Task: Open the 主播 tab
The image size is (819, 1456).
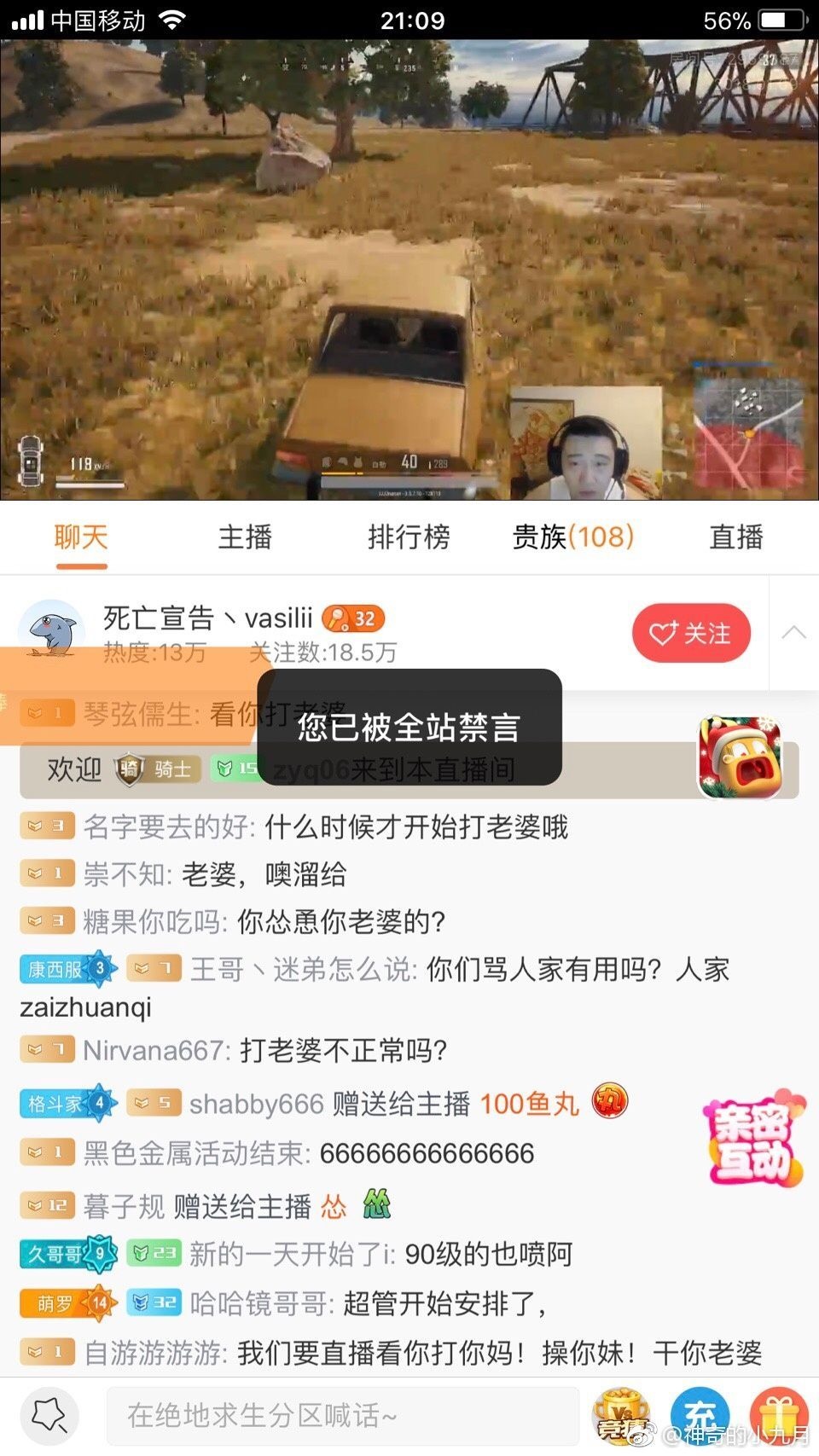Action: tap(245, 537)
